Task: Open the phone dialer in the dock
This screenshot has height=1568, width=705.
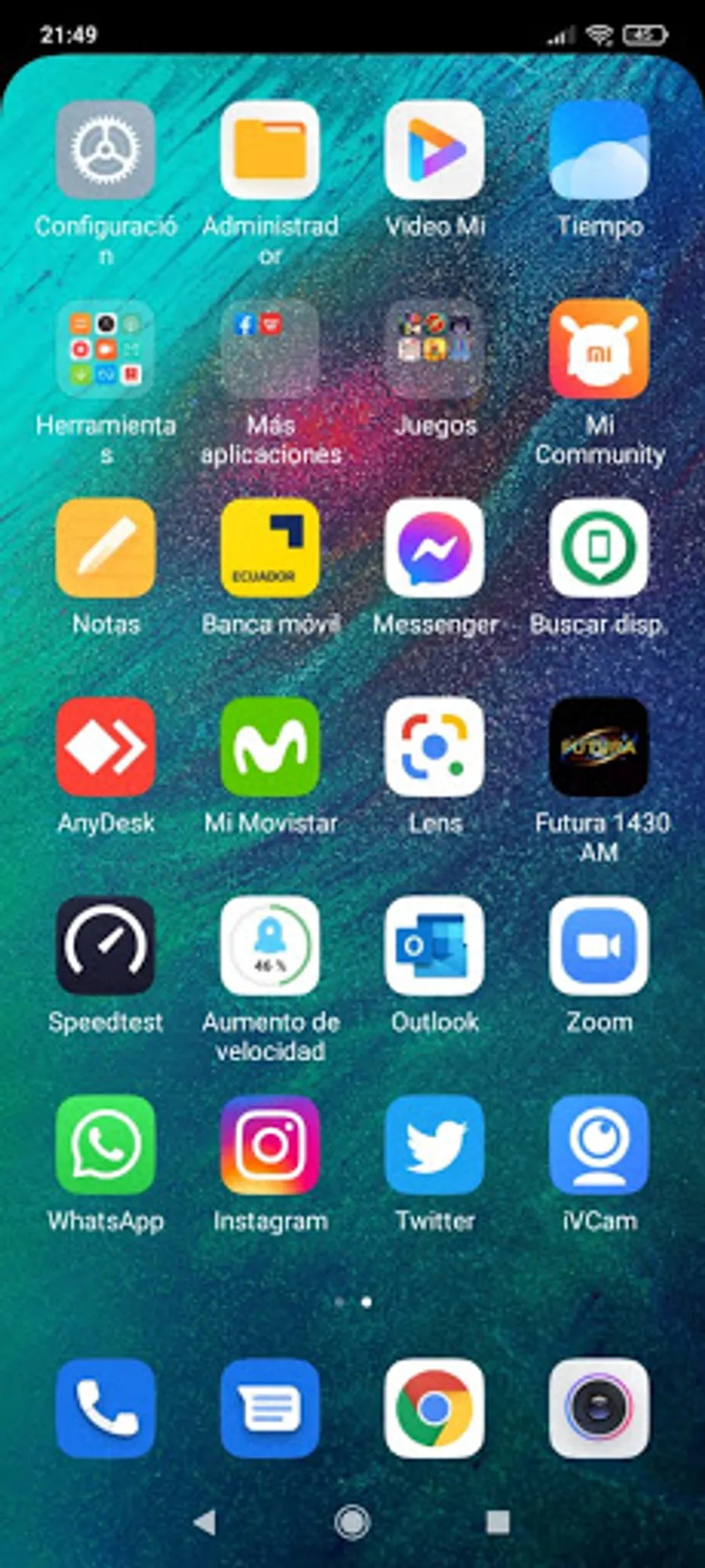Action: [x=106, y=1408]
